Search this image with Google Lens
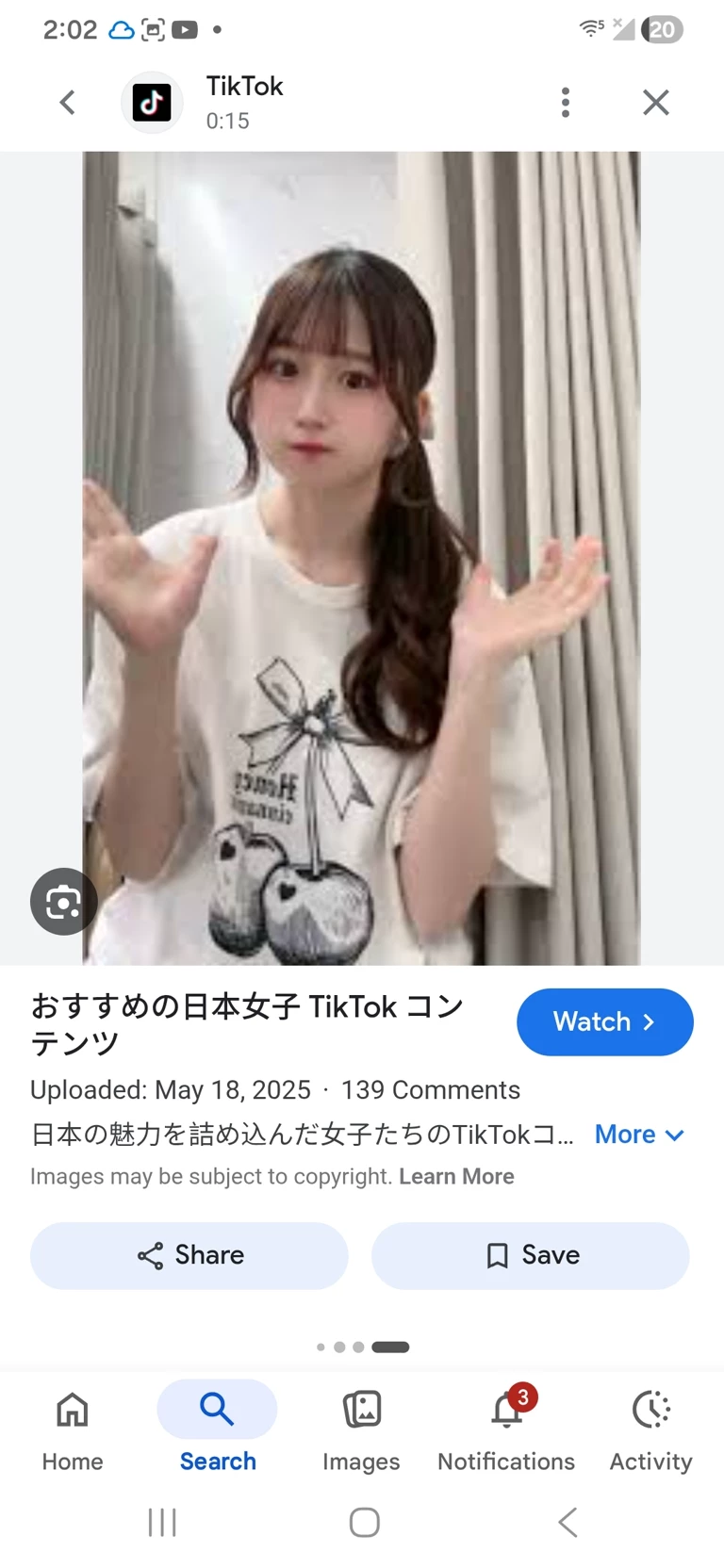724x1568 pixels. (x=63, y=902)
